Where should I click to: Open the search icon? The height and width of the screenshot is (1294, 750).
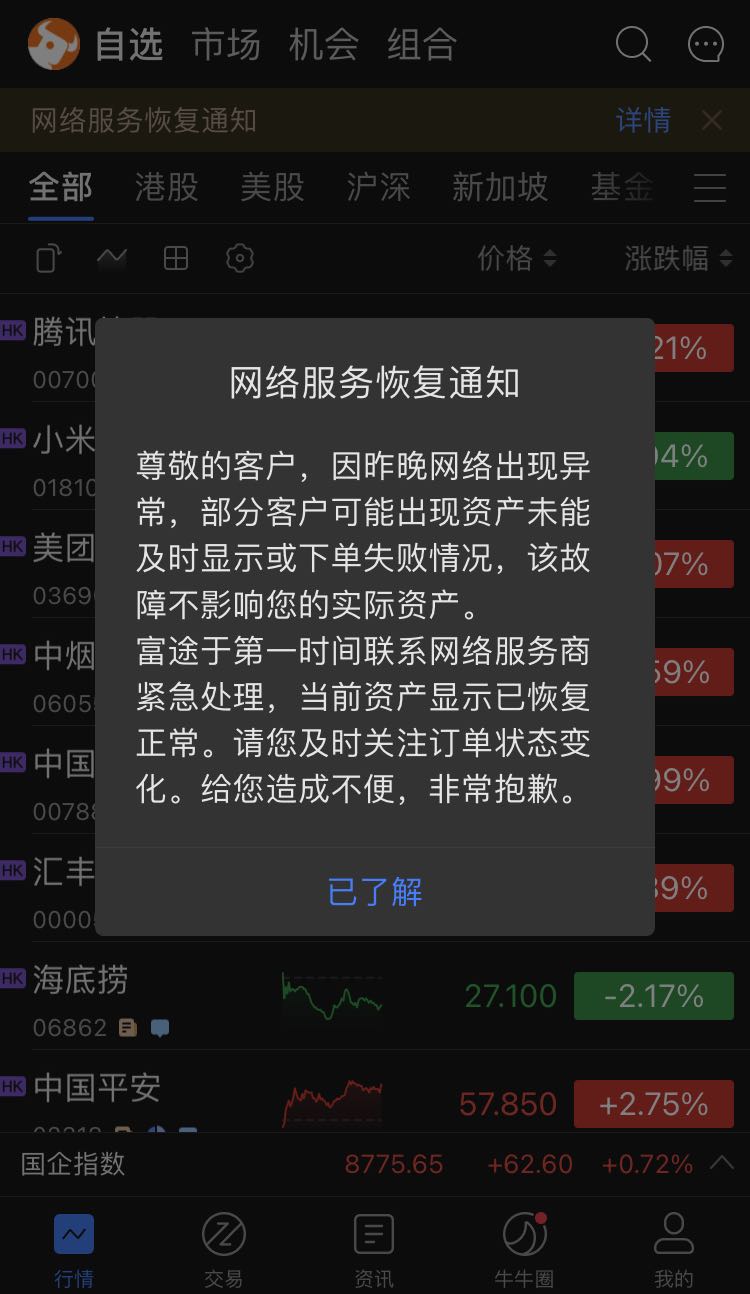click(632, 44)
